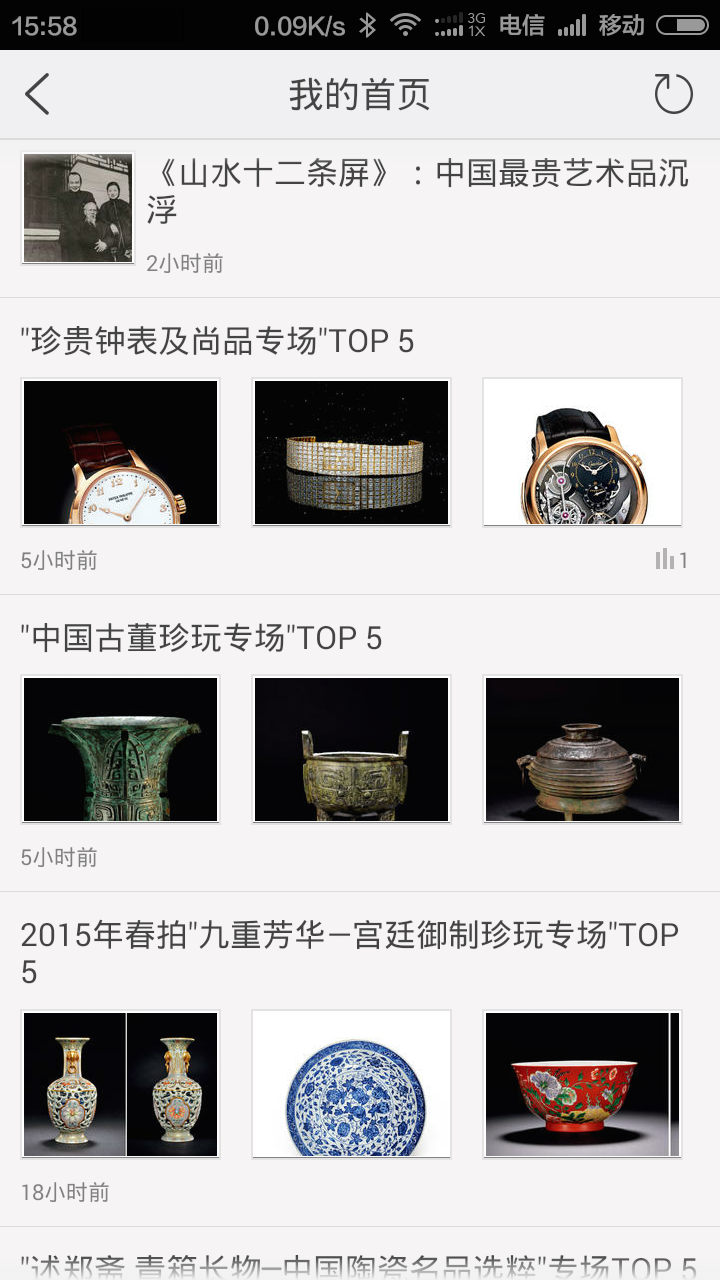View the skeleton watch photo
Image resolution: width=720 pixels, height=1280 pixels.
coord(582,452)
